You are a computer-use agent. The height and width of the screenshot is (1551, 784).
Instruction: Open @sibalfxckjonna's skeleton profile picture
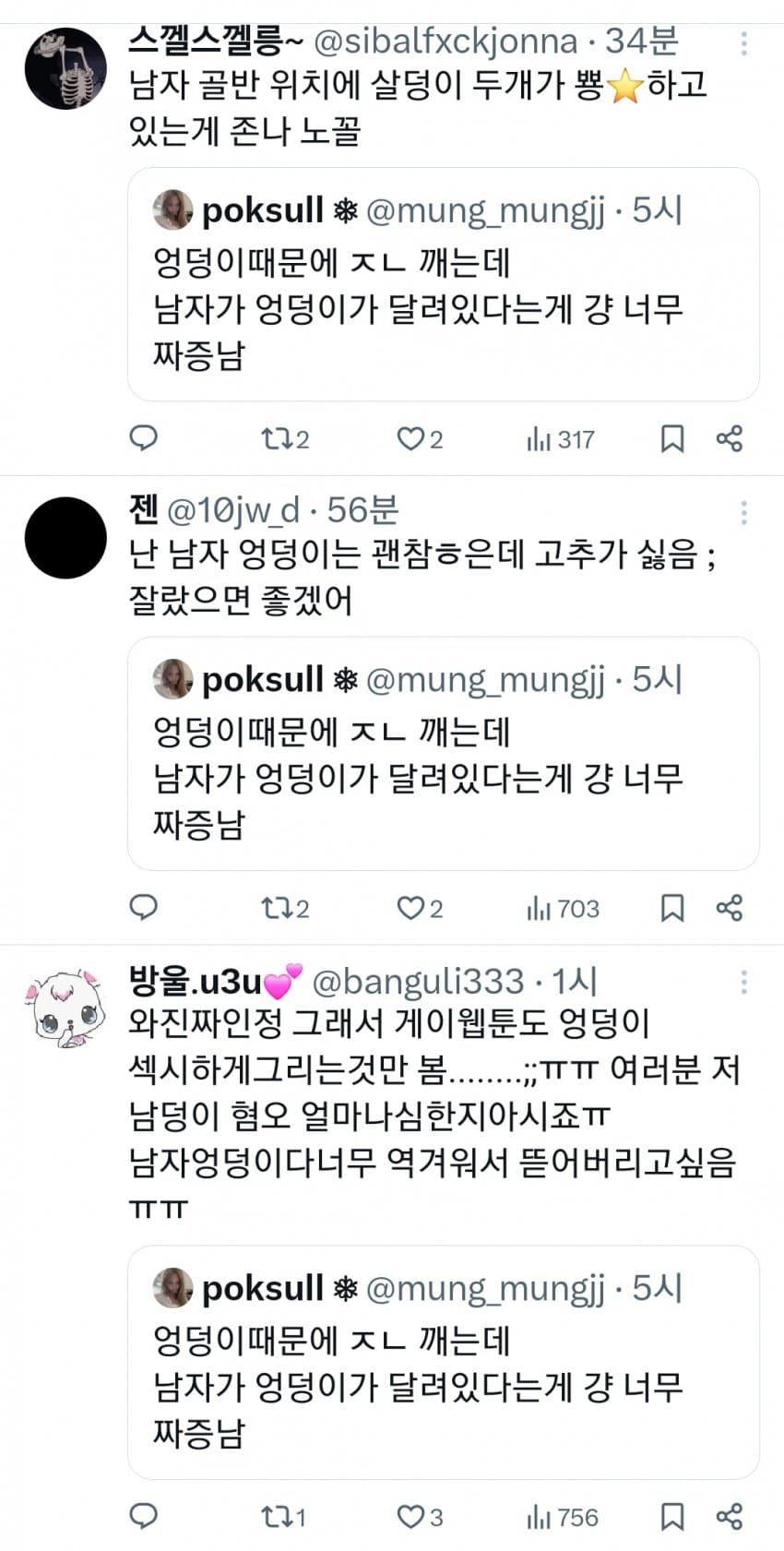tap(65, 69)
